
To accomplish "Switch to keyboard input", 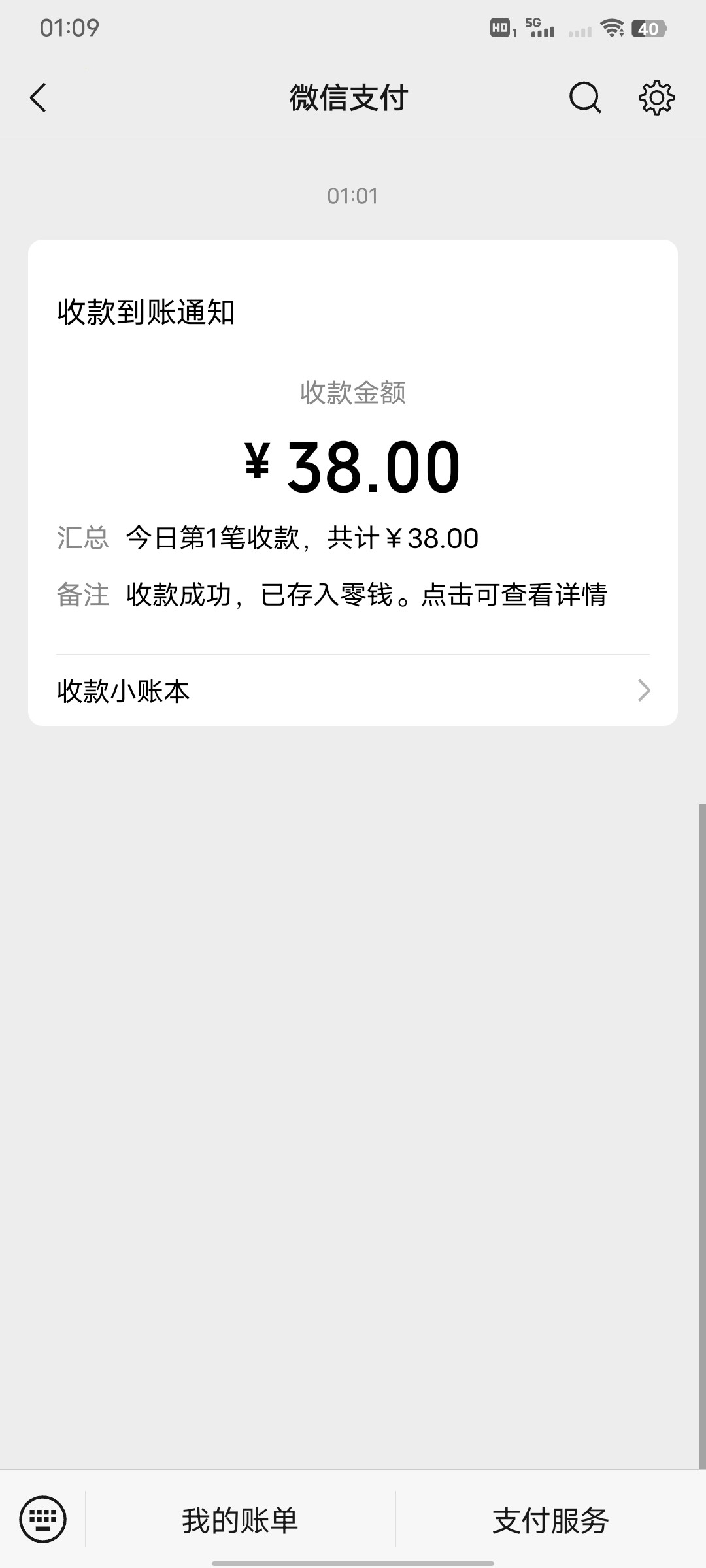I will coord(43,1519).
